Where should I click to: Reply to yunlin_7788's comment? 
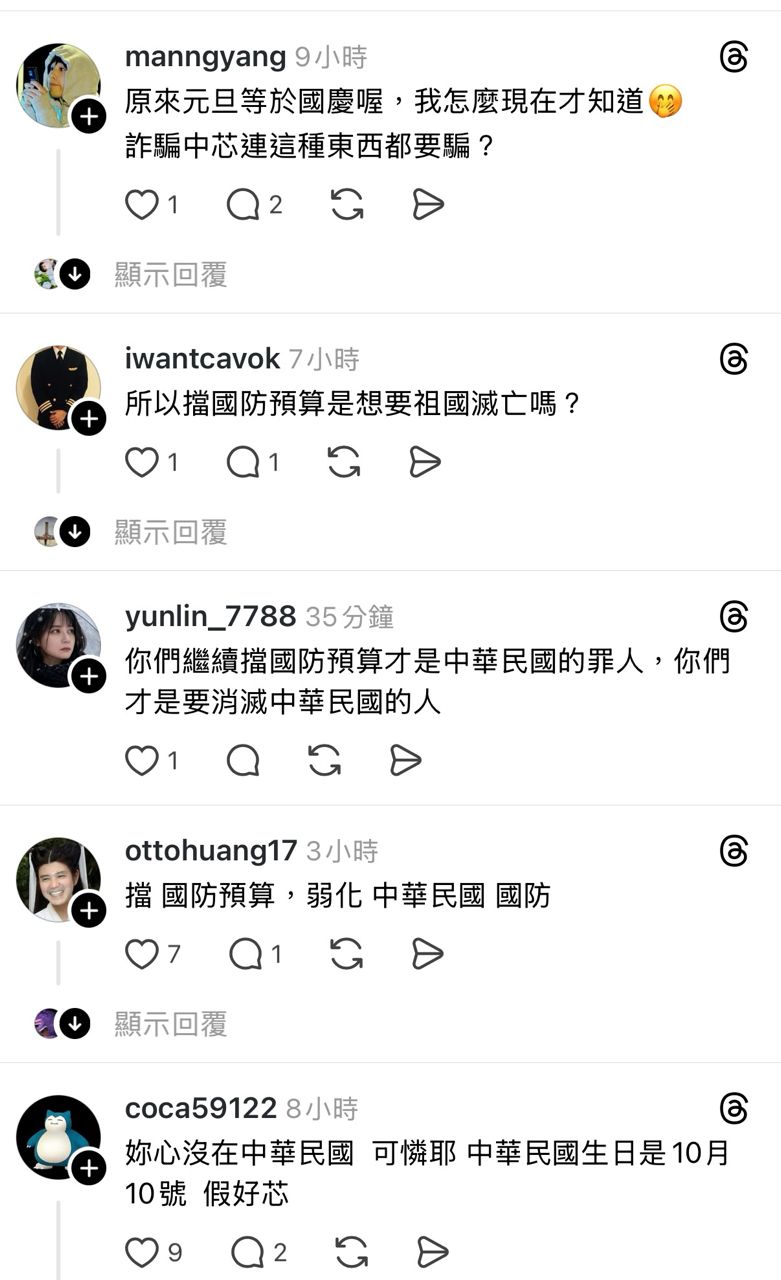click(243, 761)
